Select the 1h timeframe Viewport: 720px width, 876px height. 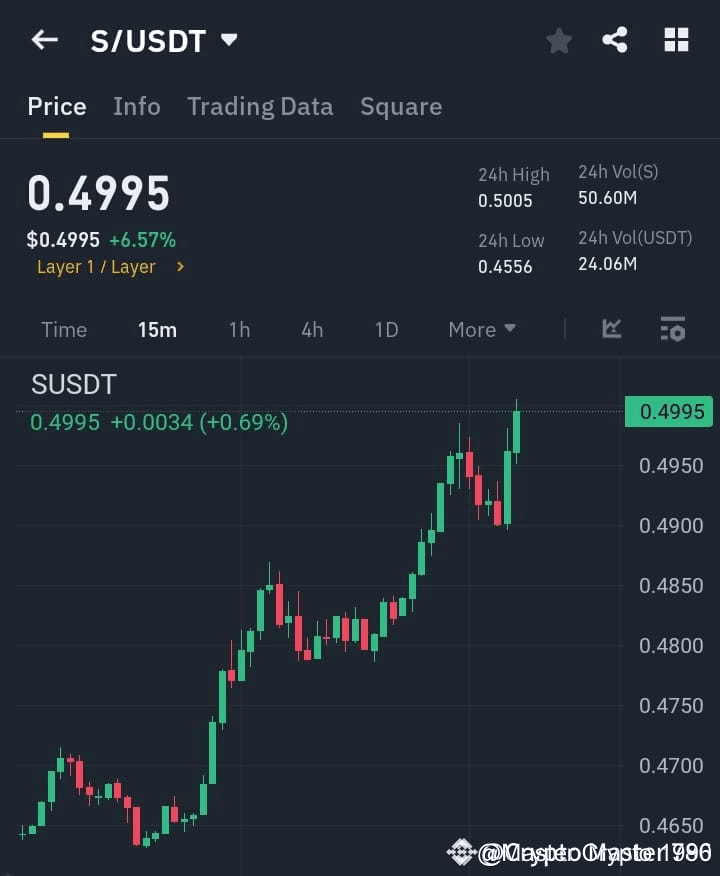[x=239, y=329]
